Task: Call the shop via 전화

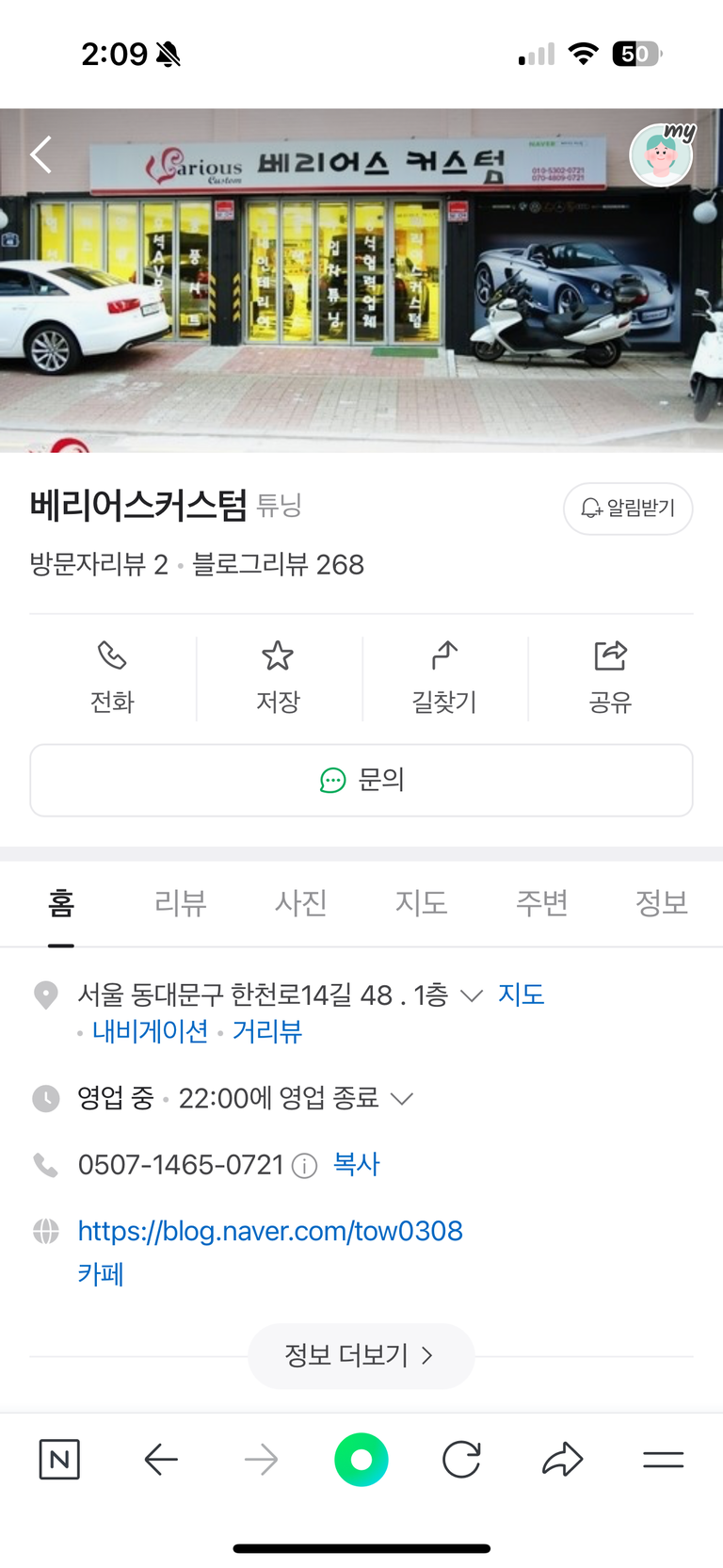Action: point(112,677)
